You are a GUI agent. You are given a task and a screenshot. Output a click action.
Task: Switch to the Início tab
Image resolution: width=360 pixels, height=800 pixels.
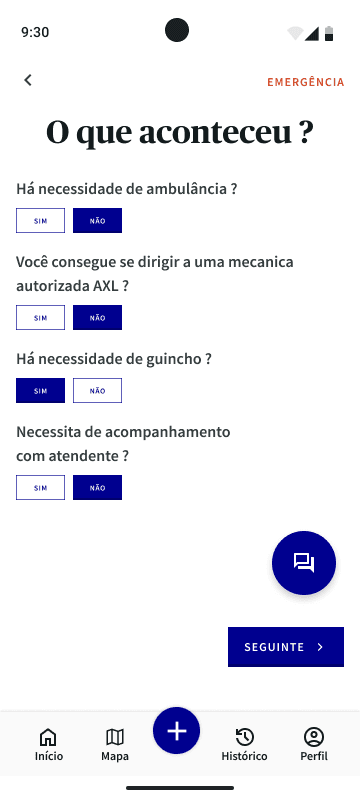[x=49, y=745]
